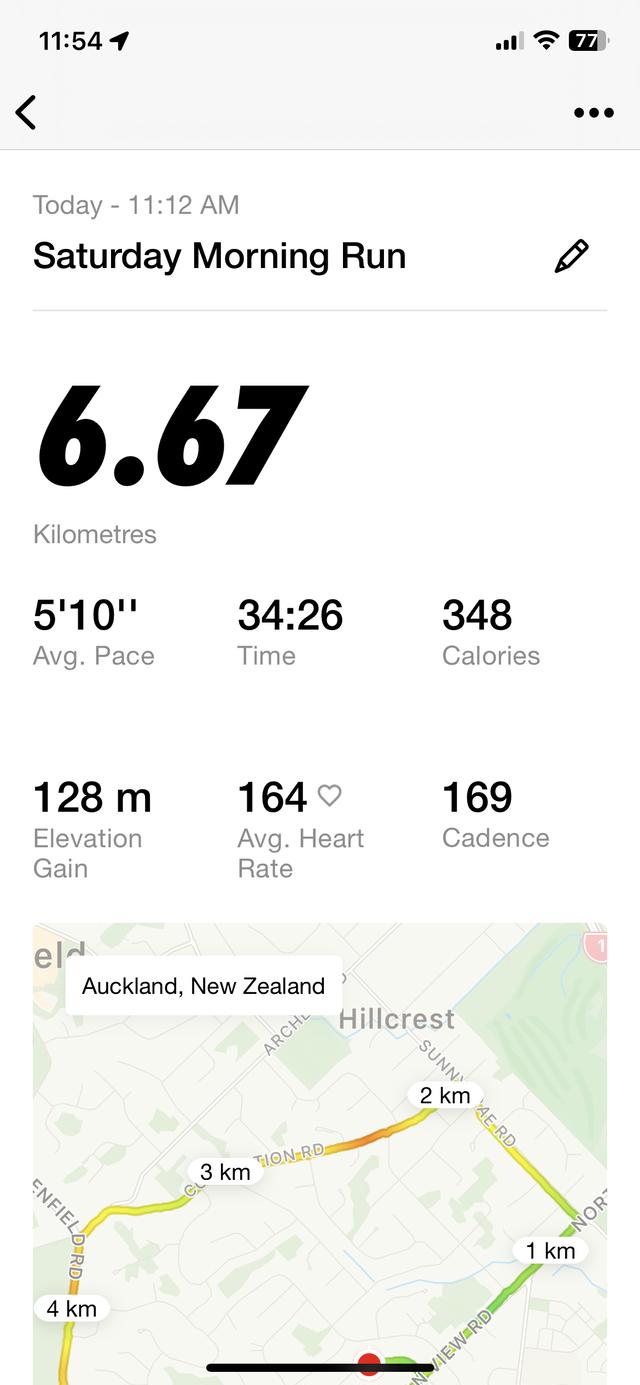The height and width of the screenshot is (1385, 640).
Task: Go back using the back arrow
Action: pyautogui.click(x=27, y=112)
